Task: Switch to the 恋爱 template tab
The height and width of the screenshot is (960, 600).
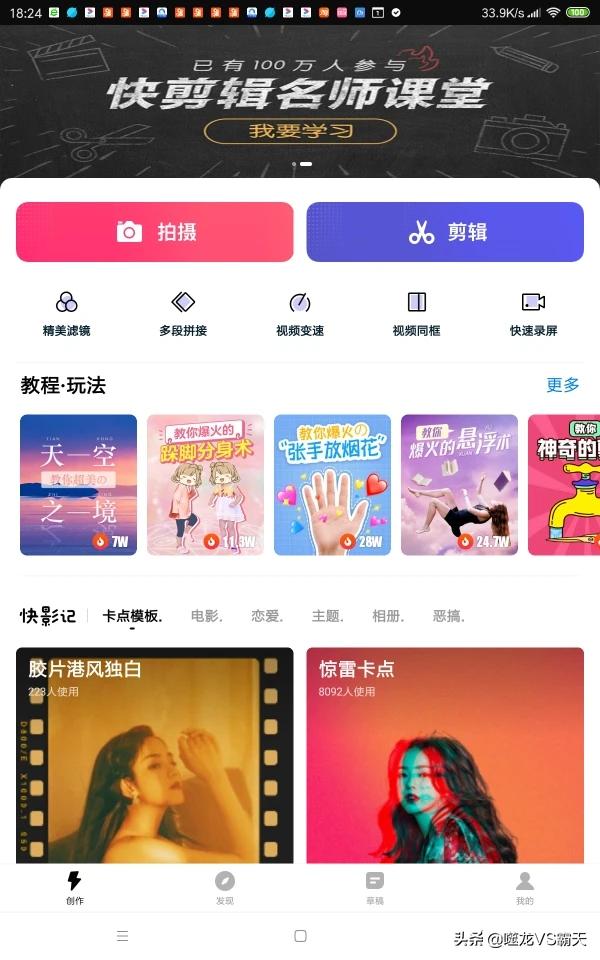Action: click(x=267, y=615)
